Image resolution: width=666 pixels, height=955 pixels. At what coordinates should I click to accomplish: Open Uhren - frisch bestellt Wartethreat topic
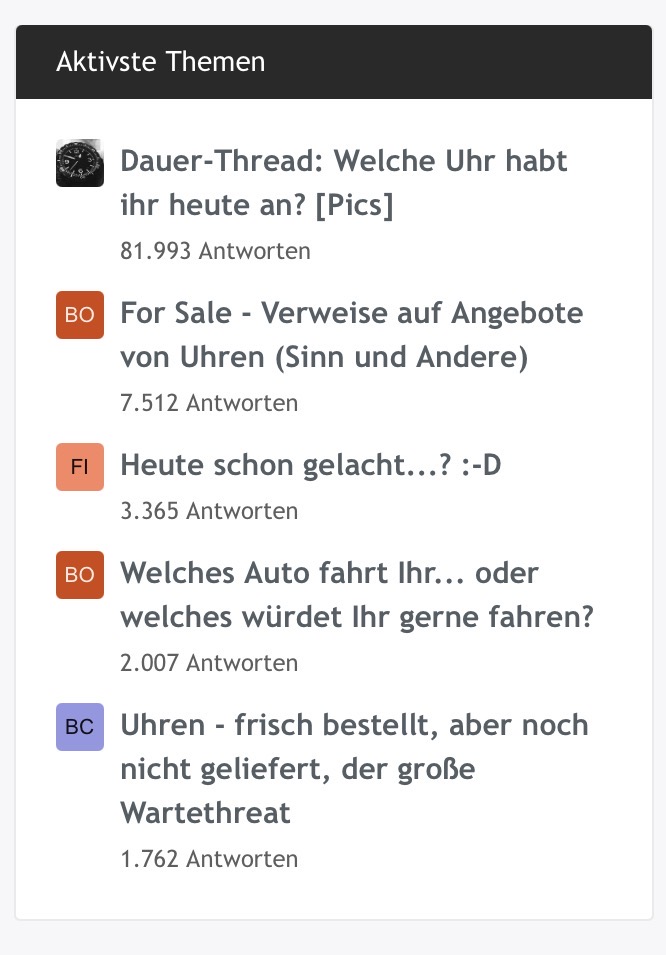[x=354, y=769]
